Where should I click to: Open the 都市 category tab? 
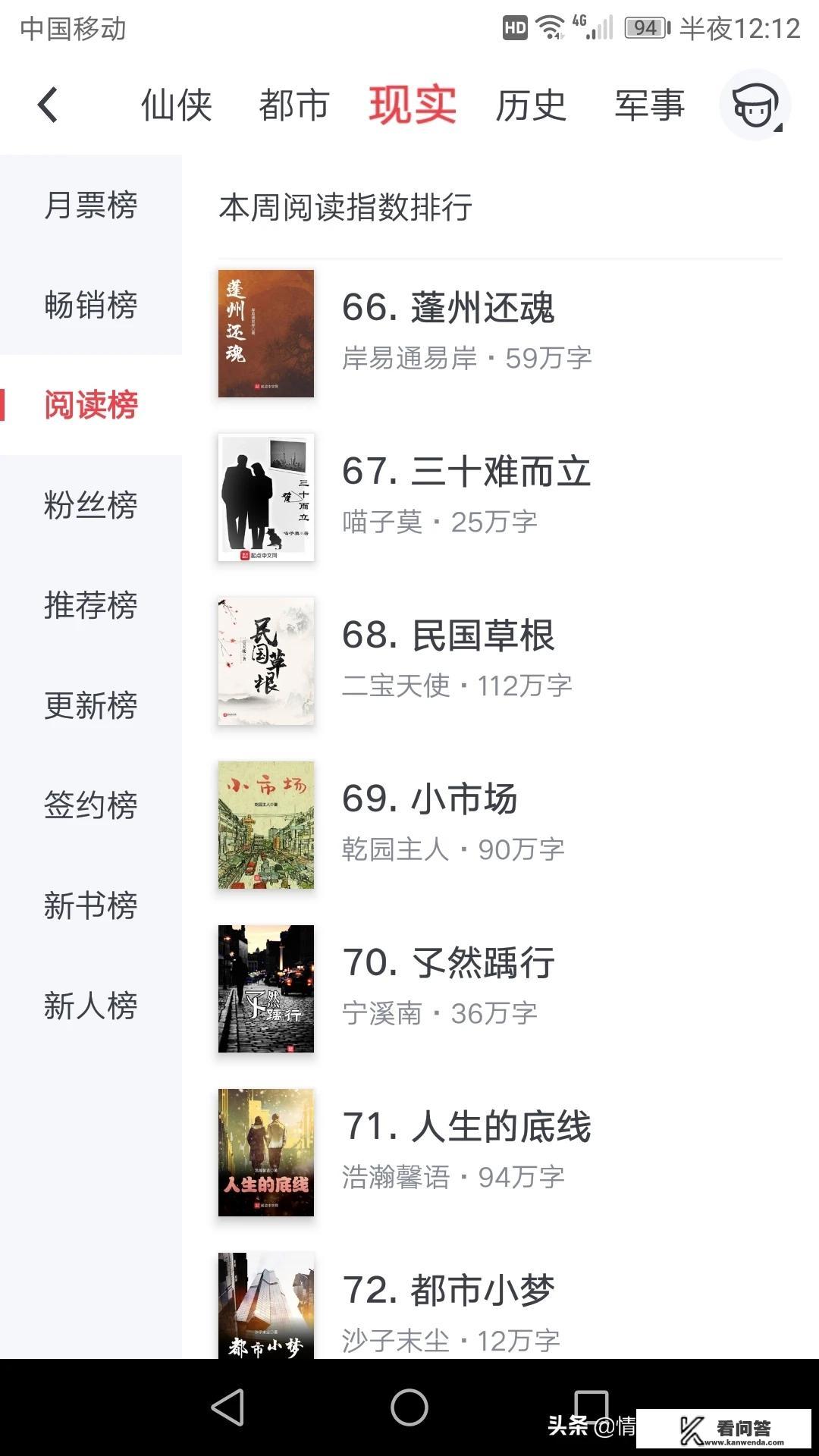[x=293, y=104]
